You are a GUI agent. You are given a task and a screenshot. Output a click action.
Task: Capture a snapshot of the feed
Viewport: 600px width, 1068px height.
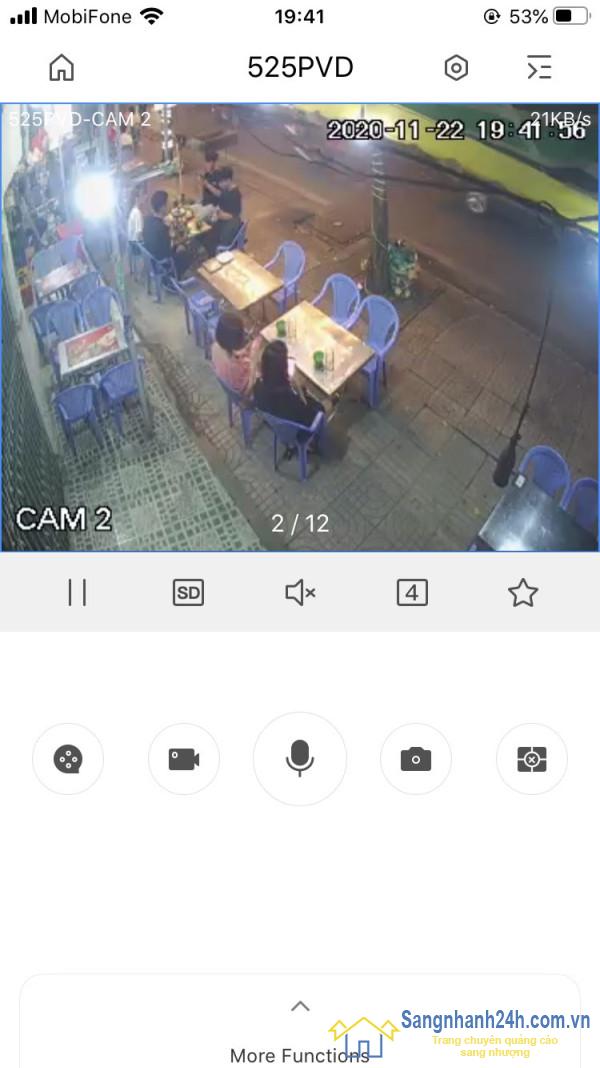tap(416, 759)
